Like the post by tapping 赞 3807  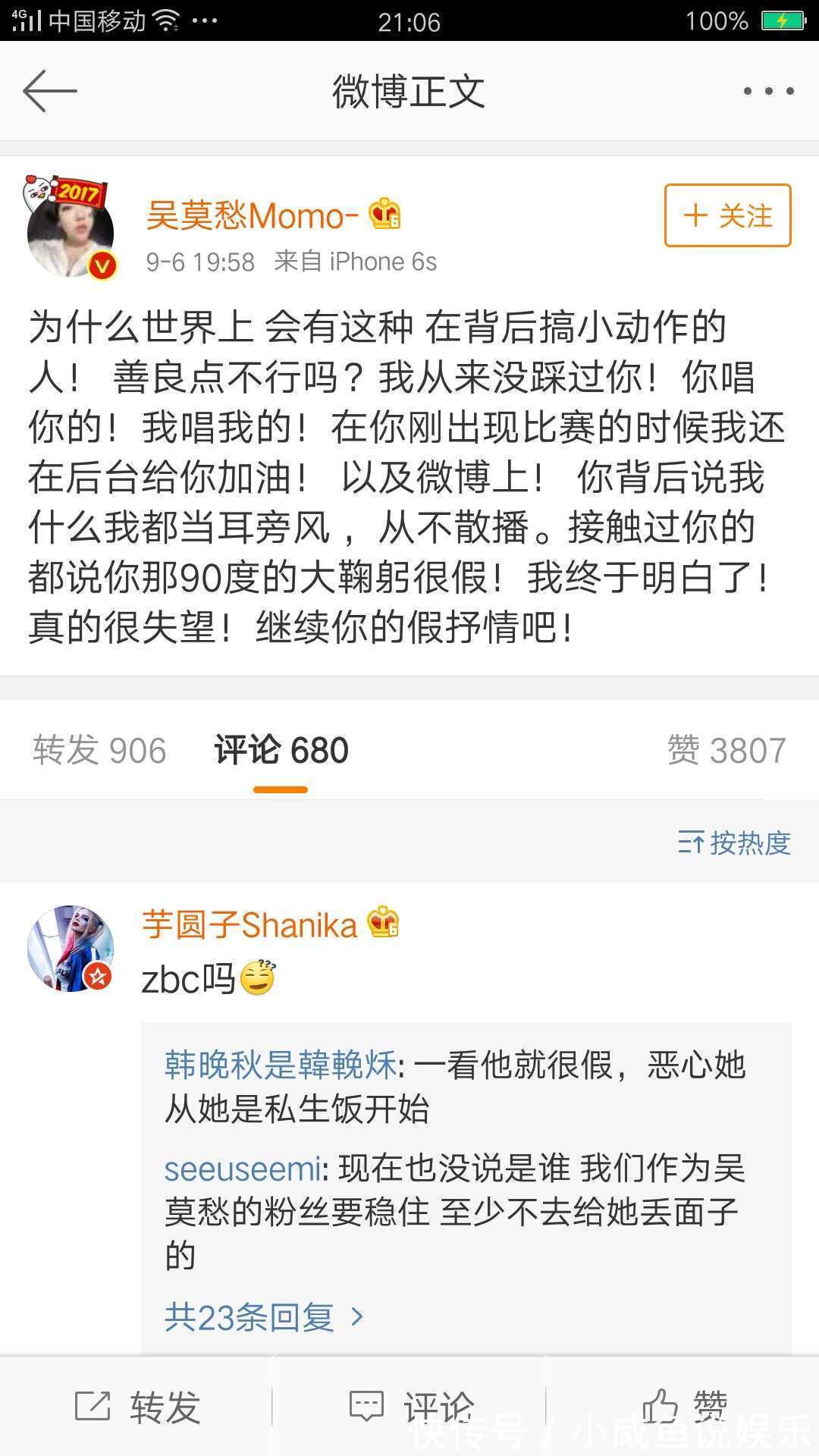point(728,749)
